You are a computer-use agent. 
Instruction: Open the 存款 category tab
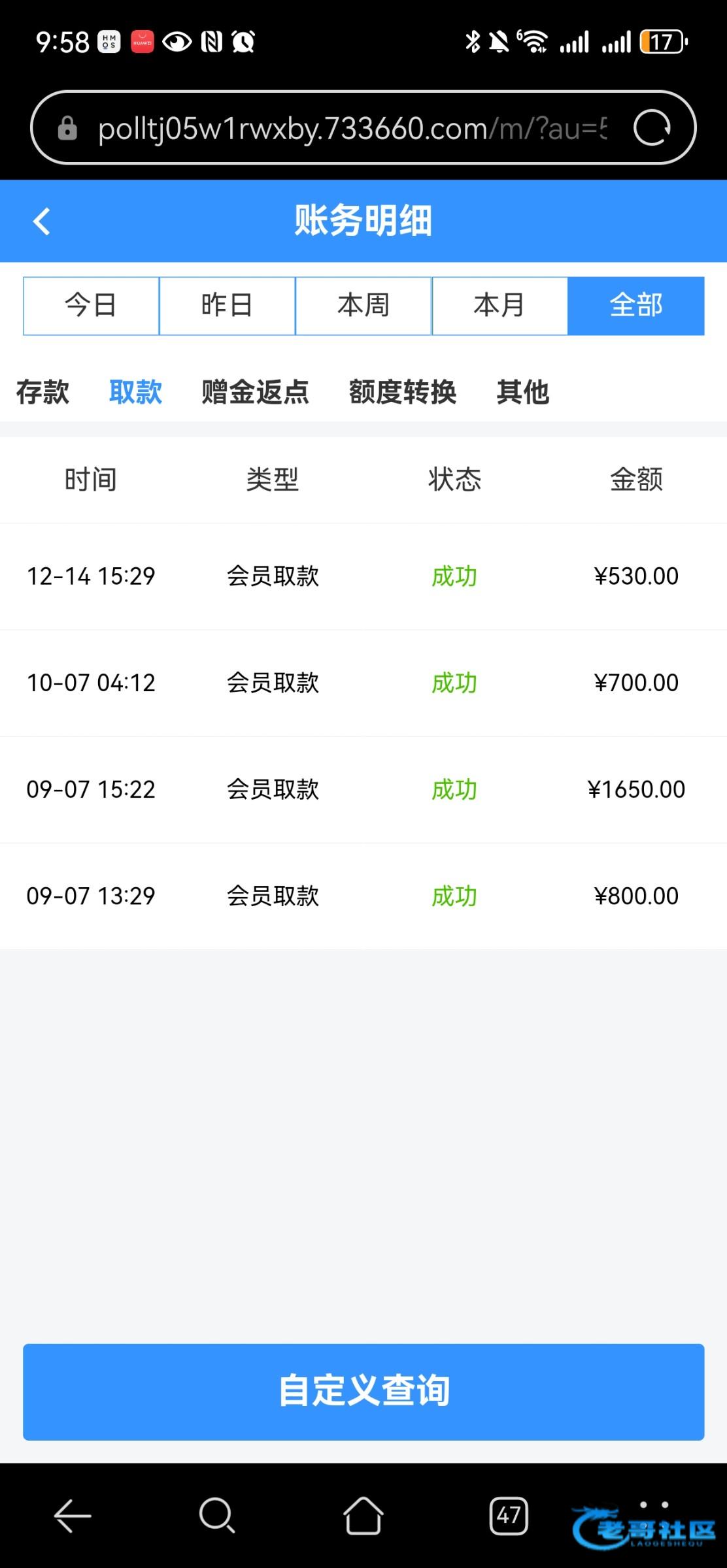pyautogui.click(x=42, y=392)
